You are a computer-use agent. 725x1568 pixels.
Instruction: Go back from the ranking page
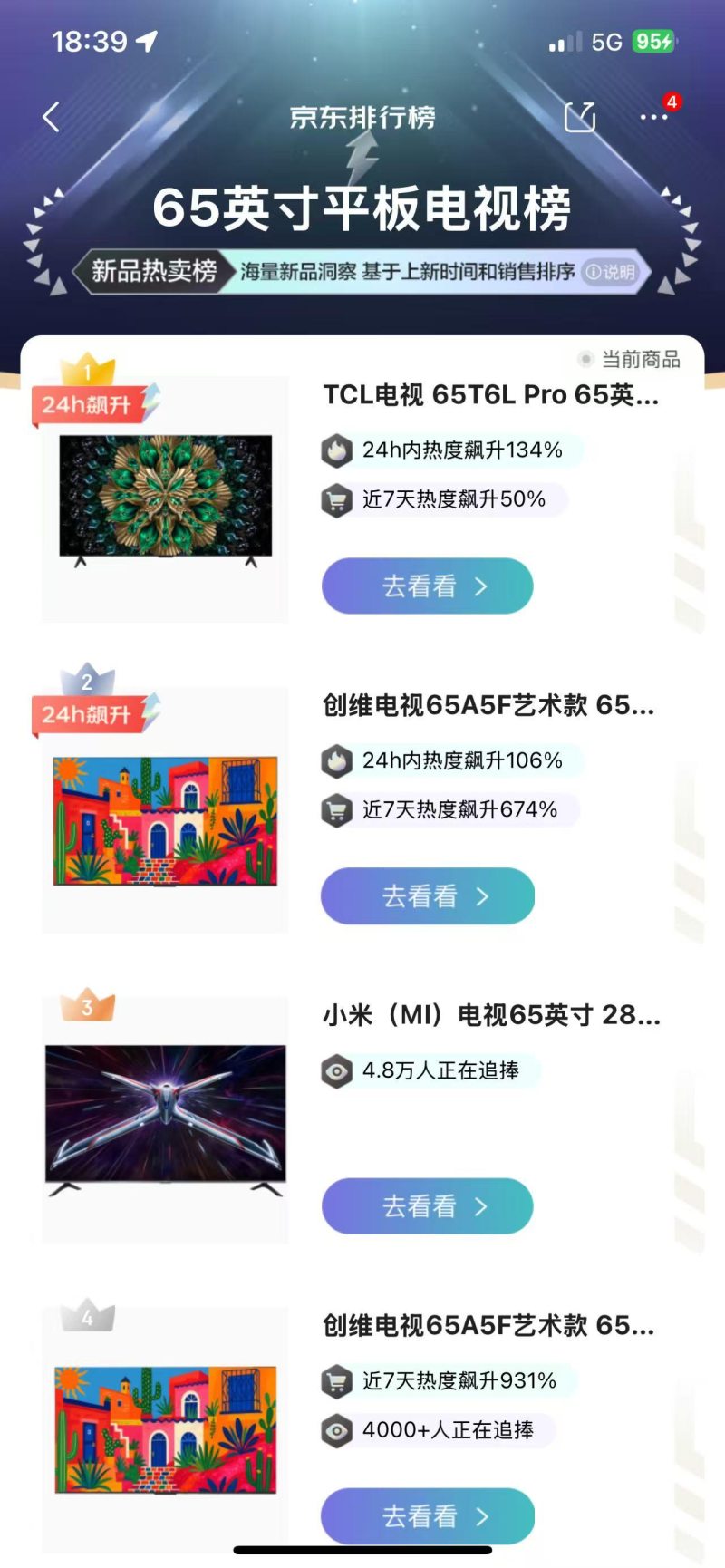52,117
